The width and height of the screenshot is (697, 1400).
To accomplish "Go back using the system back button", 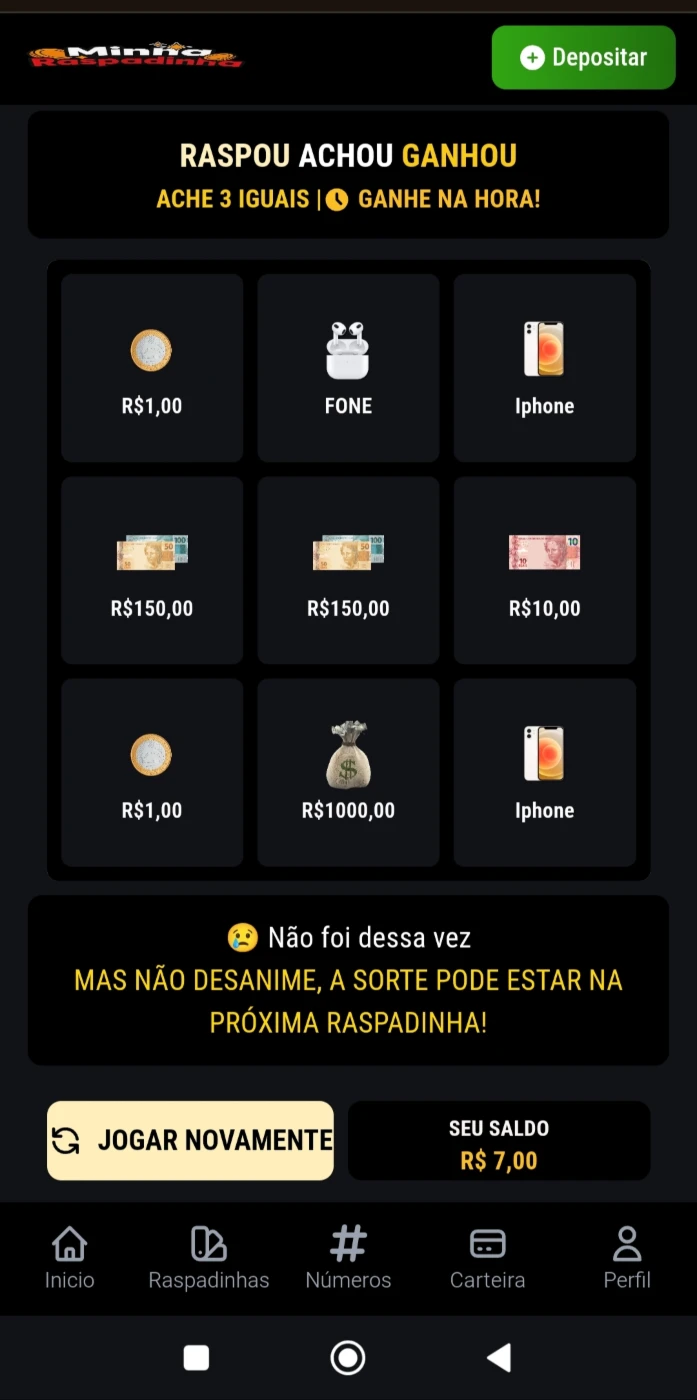I will coord(498,1357).
